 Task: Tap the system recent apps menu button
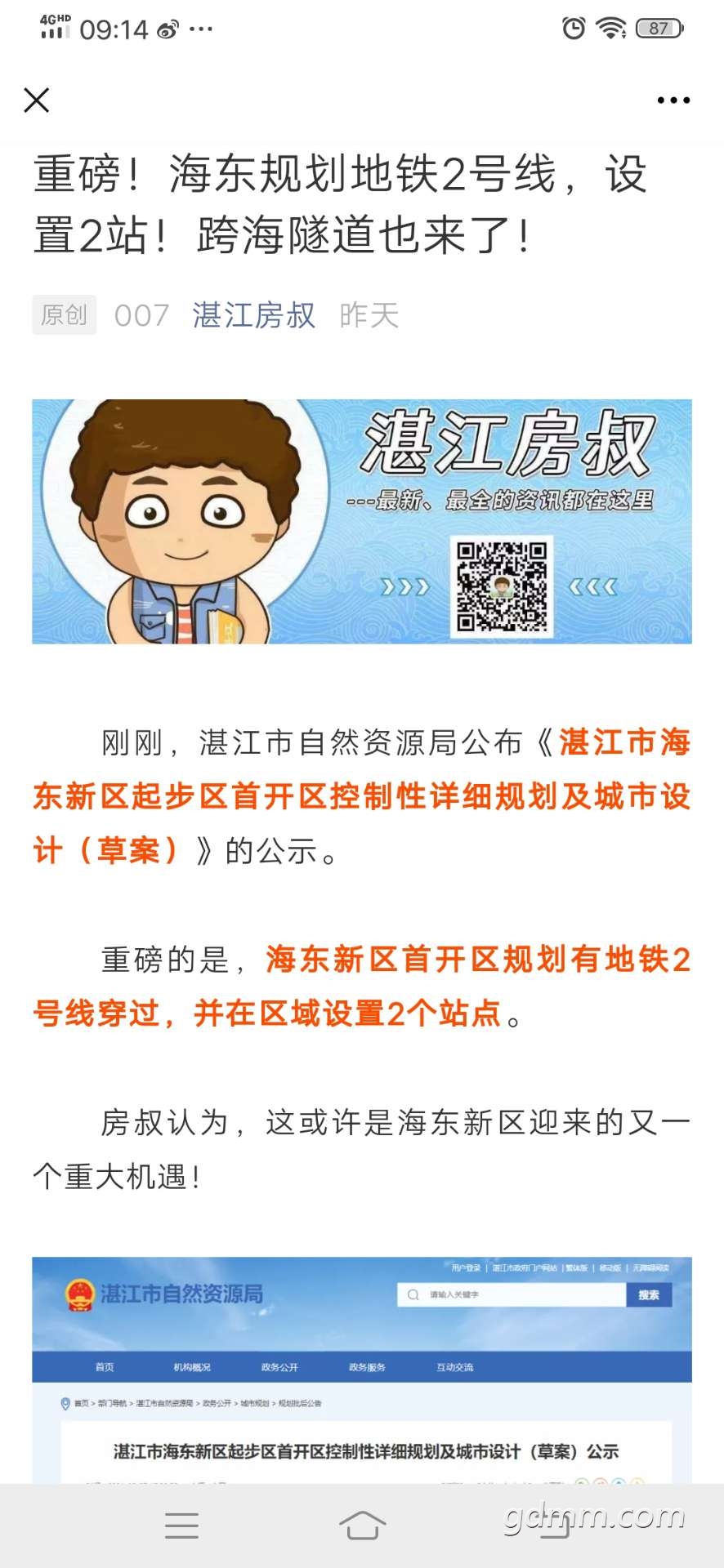tap(181, 1525)
